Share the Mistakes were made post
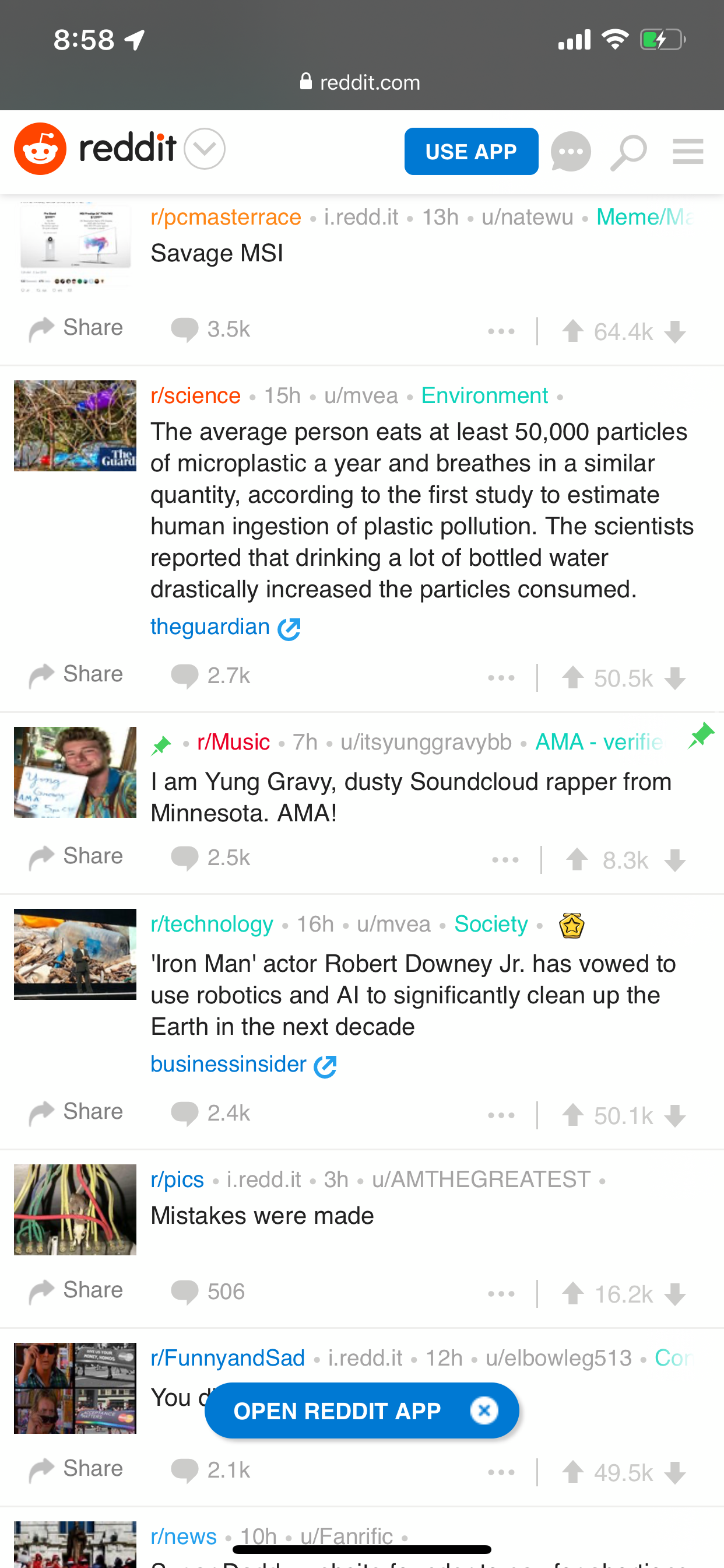This screenshot has width=724, height=1568. tap(76, 1290)
